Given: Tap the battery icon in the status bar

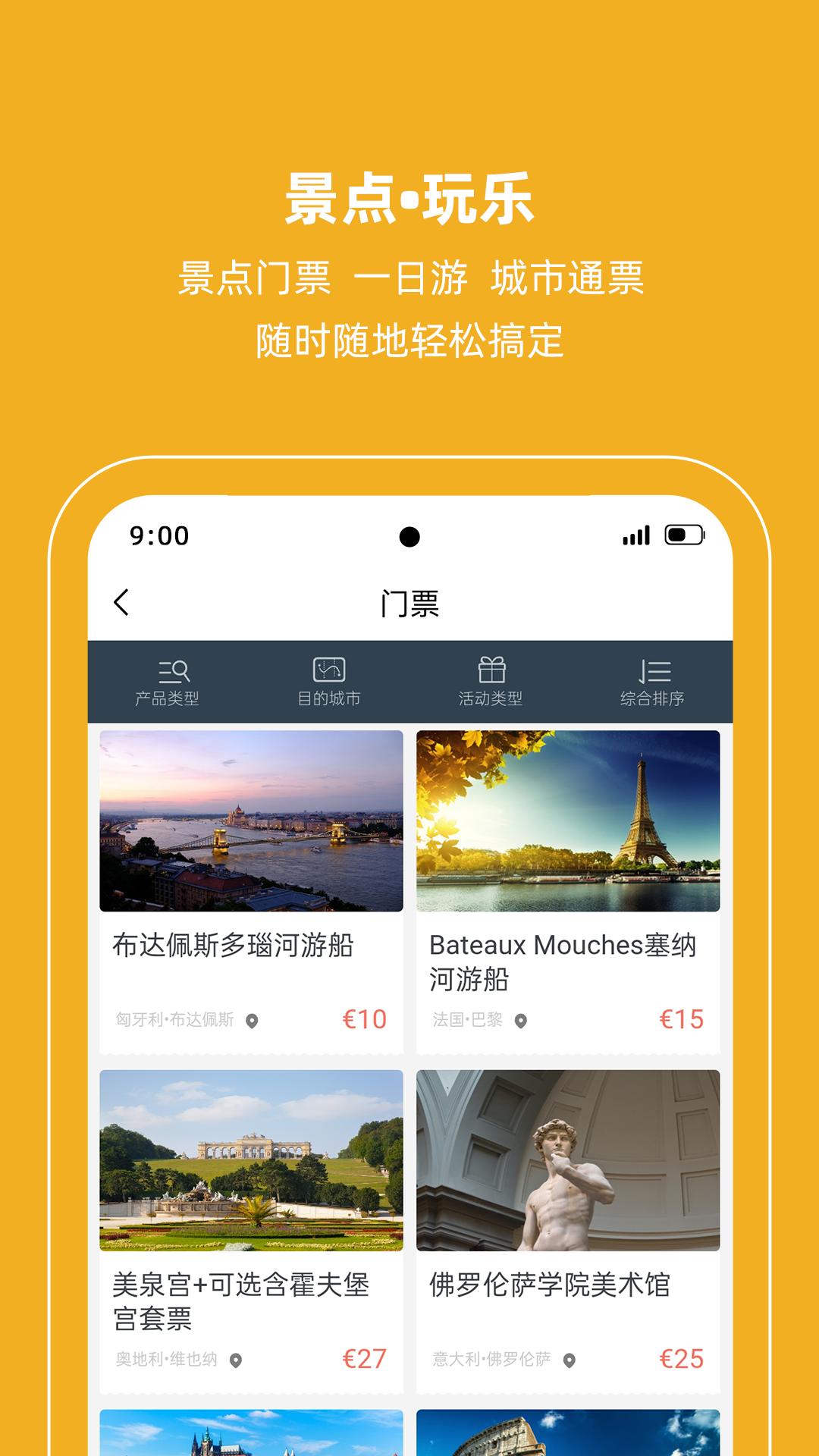Looking at the screenshot, I should point(685,535).
